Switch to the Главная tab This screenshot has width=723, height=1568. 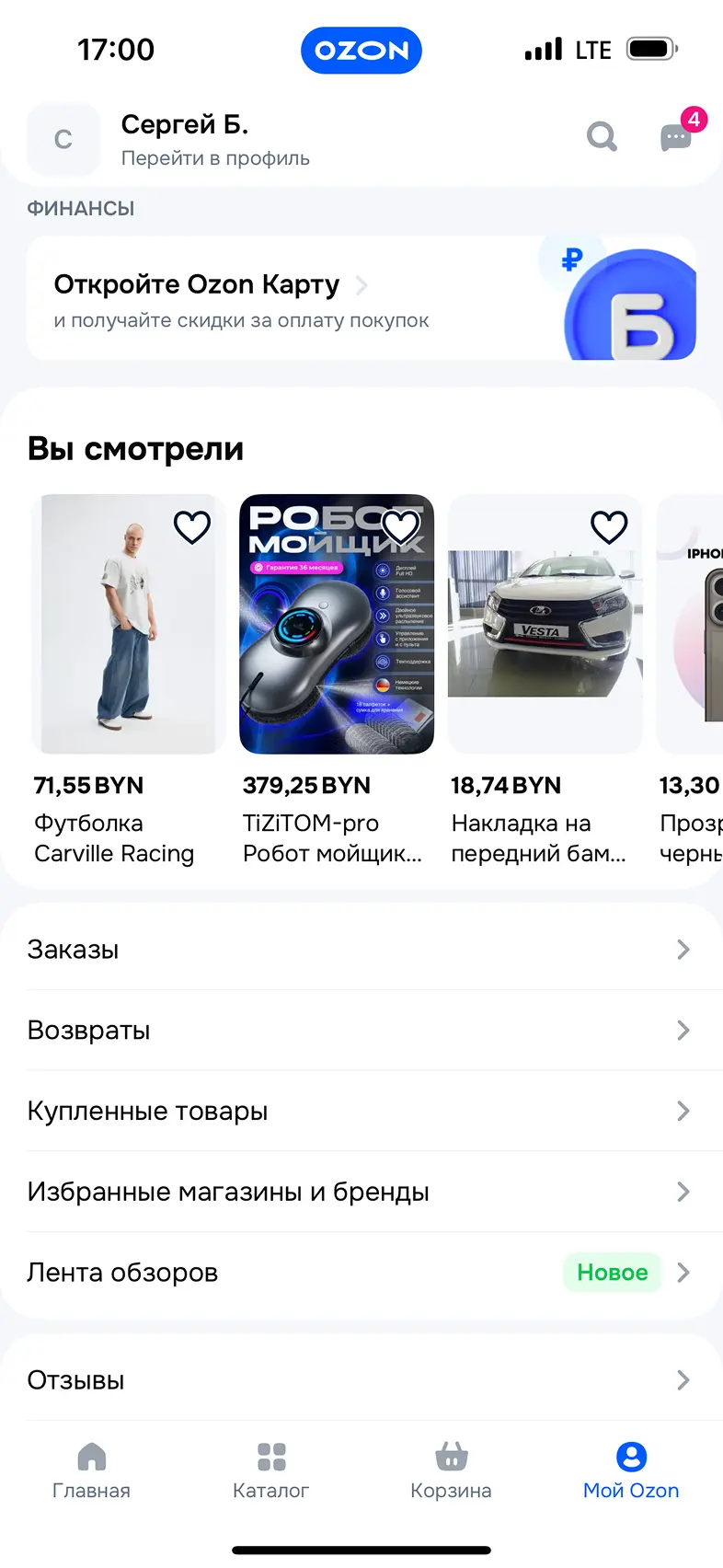coord(91,1470)
